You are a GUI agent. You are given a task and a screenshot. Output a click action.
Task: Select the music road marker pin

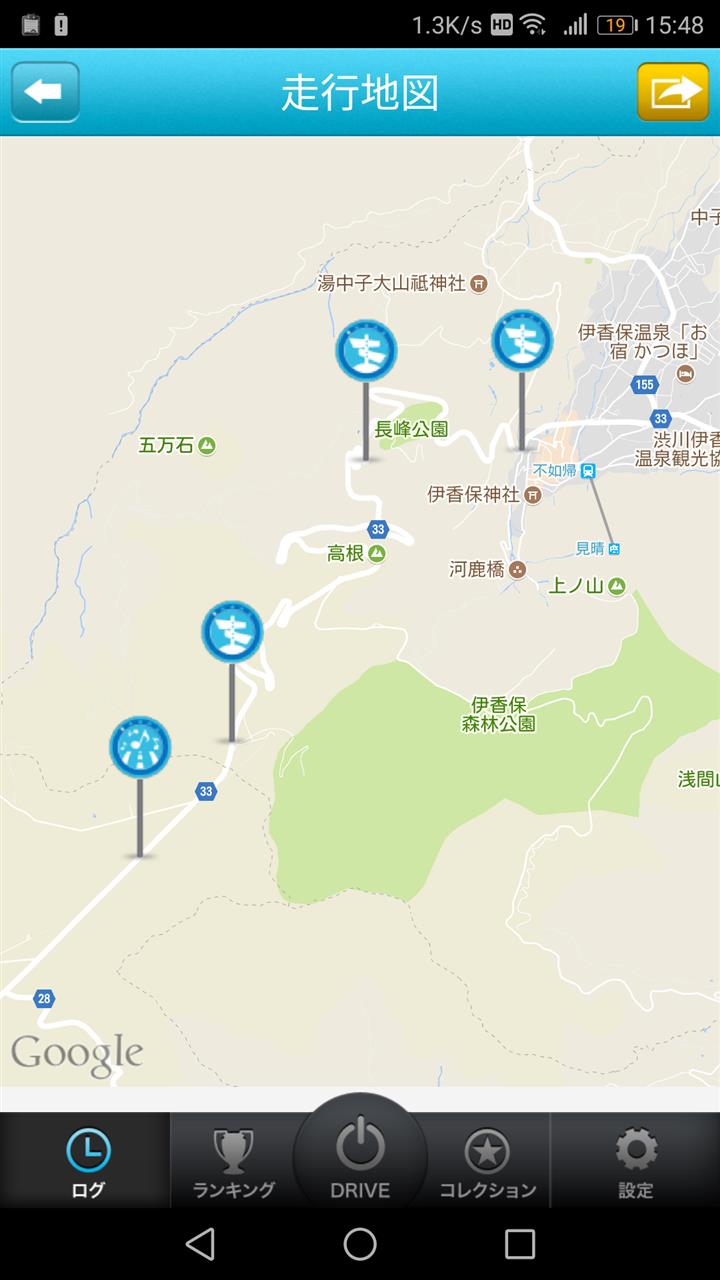pos(140,748)
